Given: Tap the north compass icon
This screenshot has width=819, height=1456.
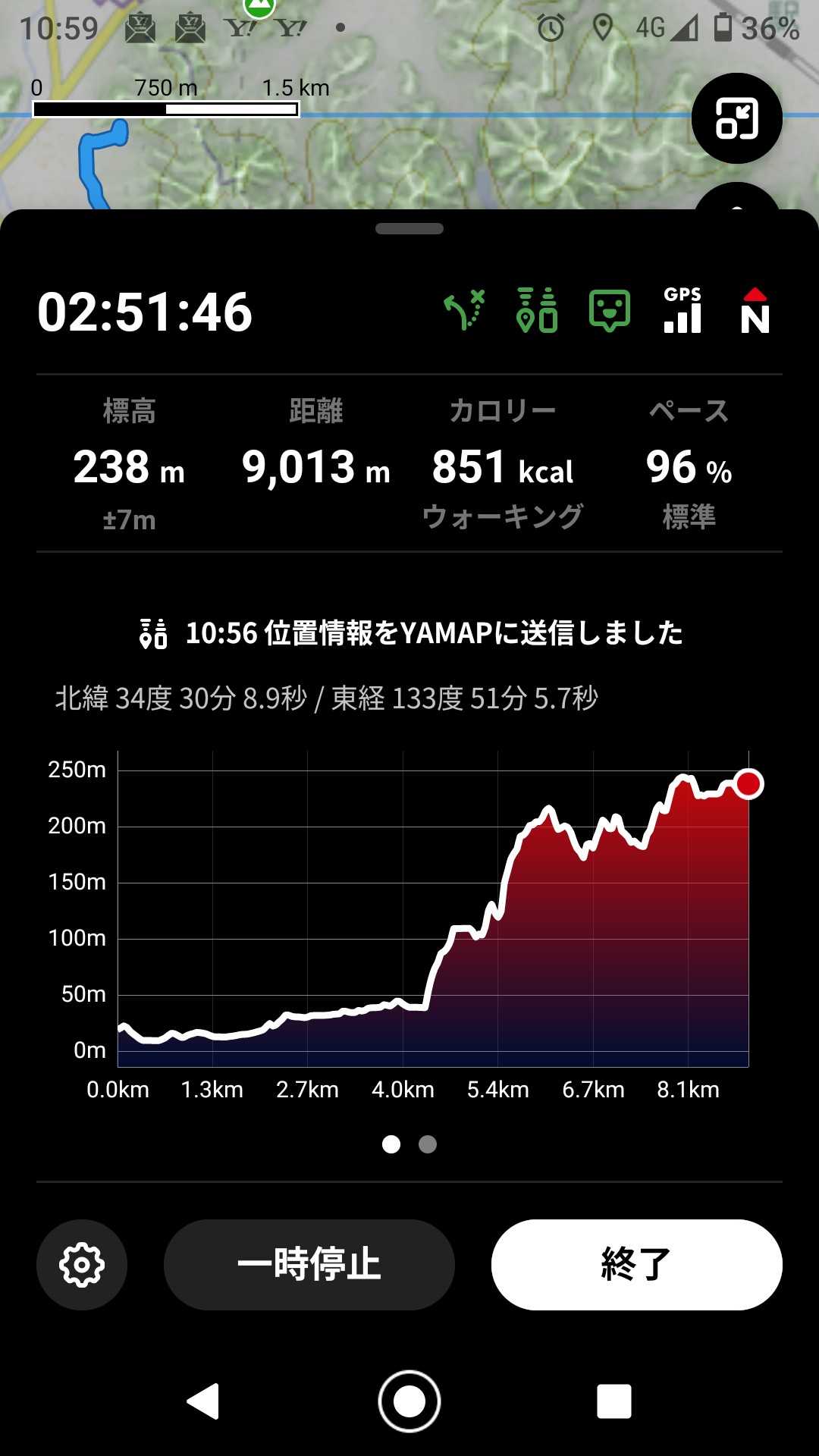Looking at the screenshot, I should (x=755, y=310).
